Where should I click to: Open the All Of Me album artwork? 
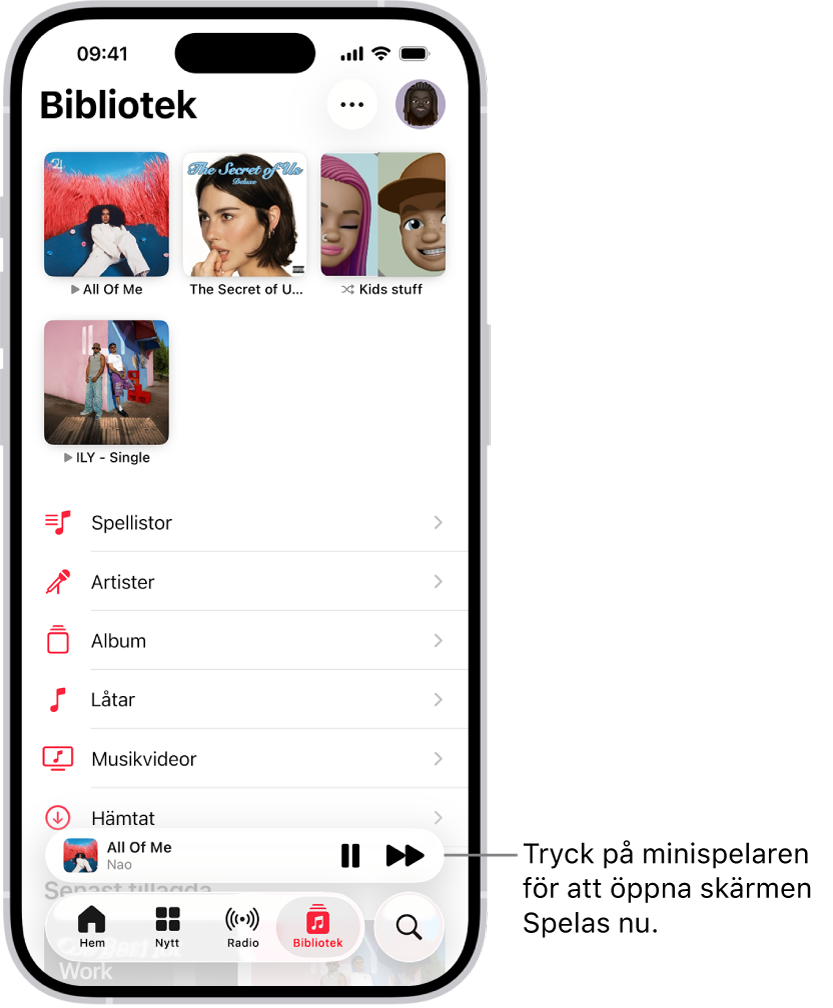106,214
